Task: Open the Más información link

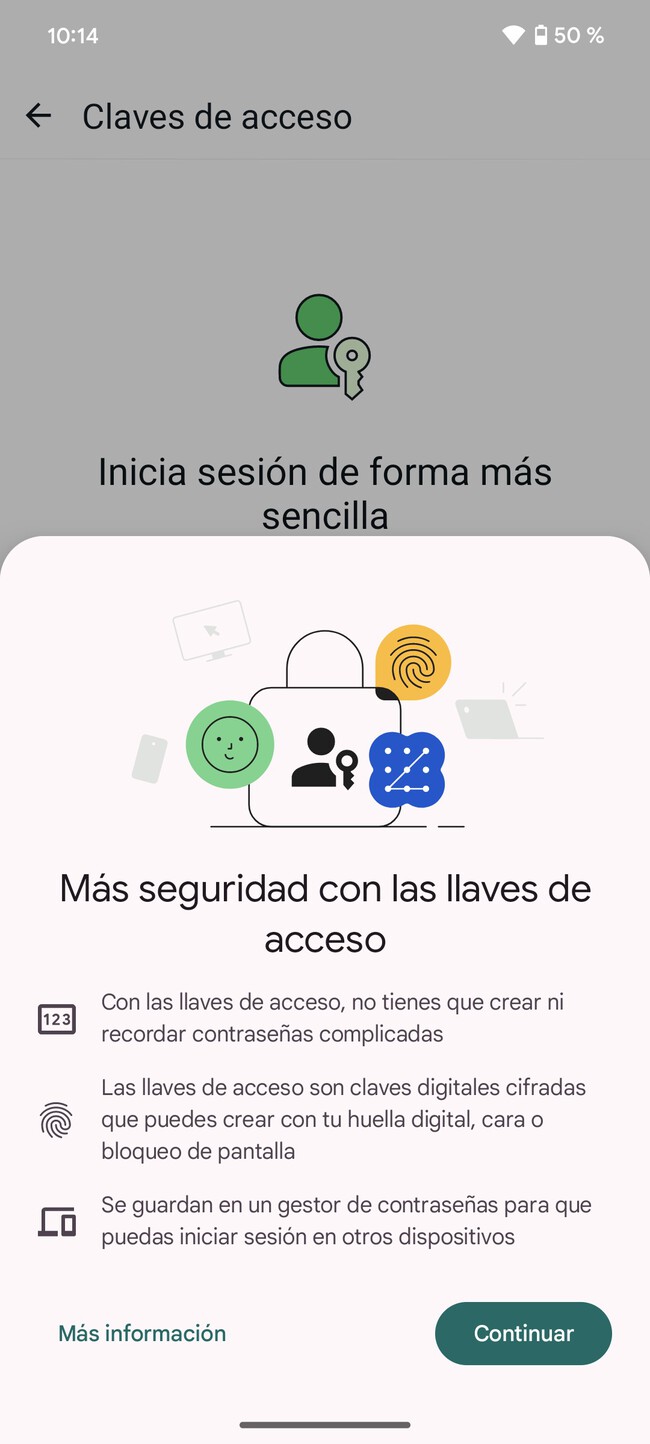Action: [142, 1333]
